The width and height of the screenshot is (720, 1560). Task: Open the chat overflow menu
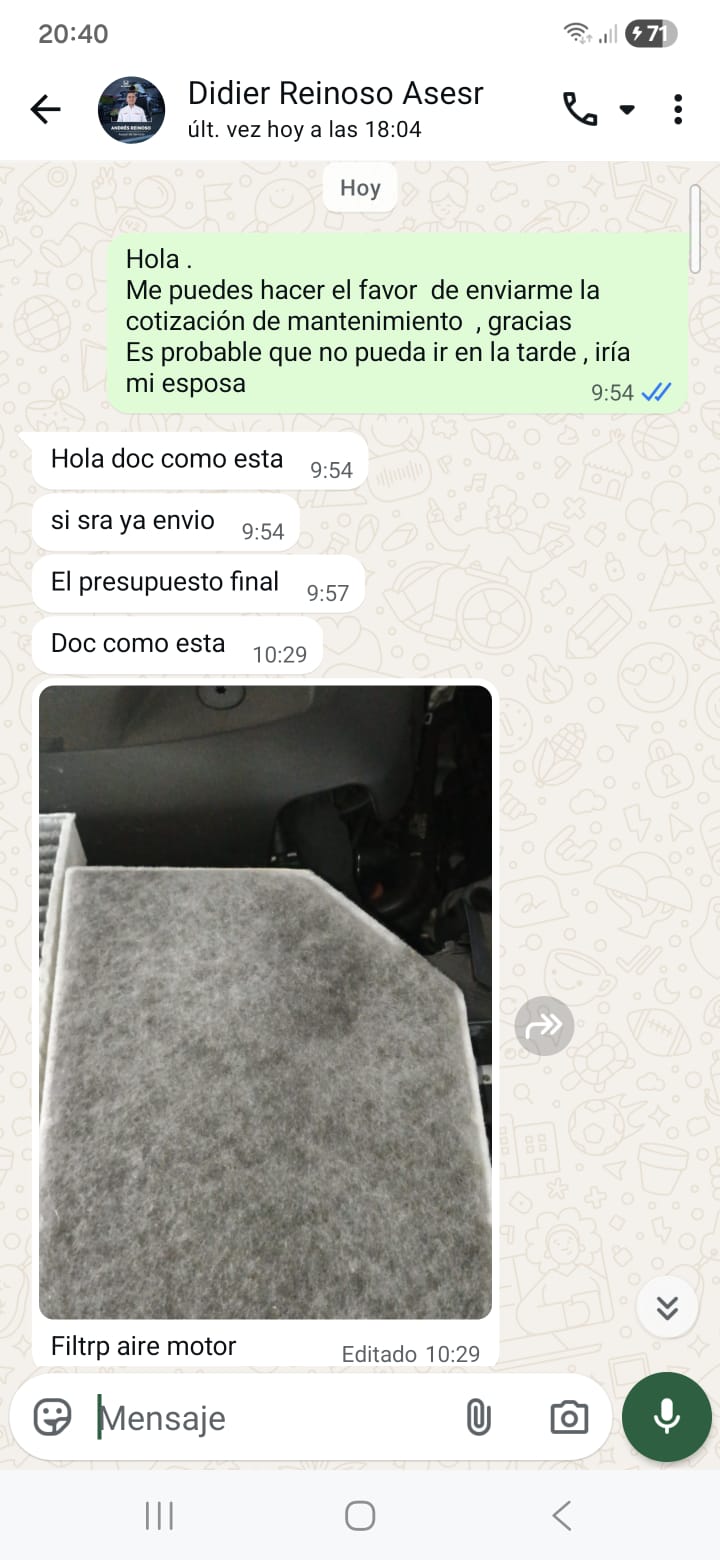point(678,109)
